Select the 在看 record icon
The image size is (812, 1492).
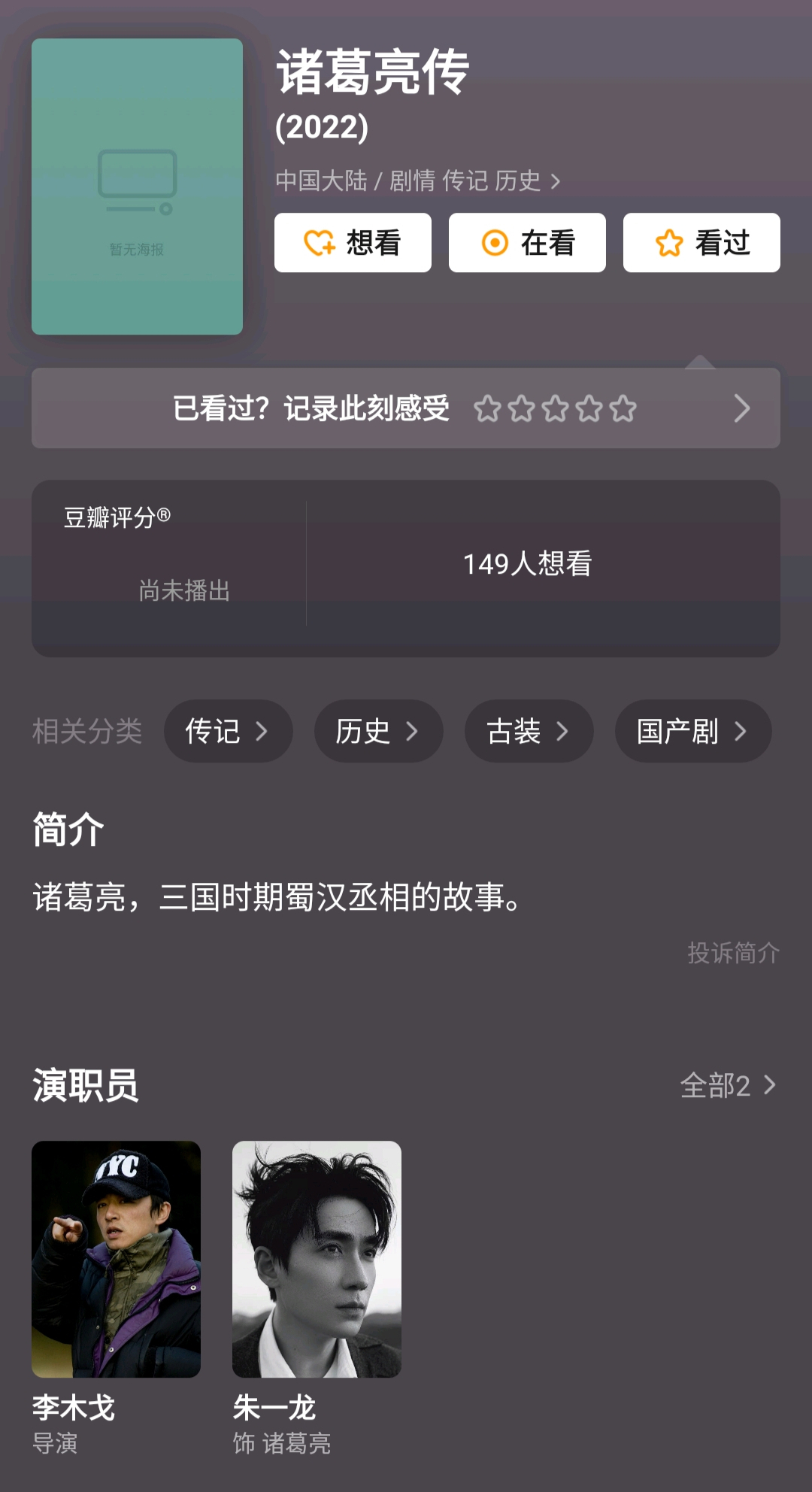tap(495, 242)
